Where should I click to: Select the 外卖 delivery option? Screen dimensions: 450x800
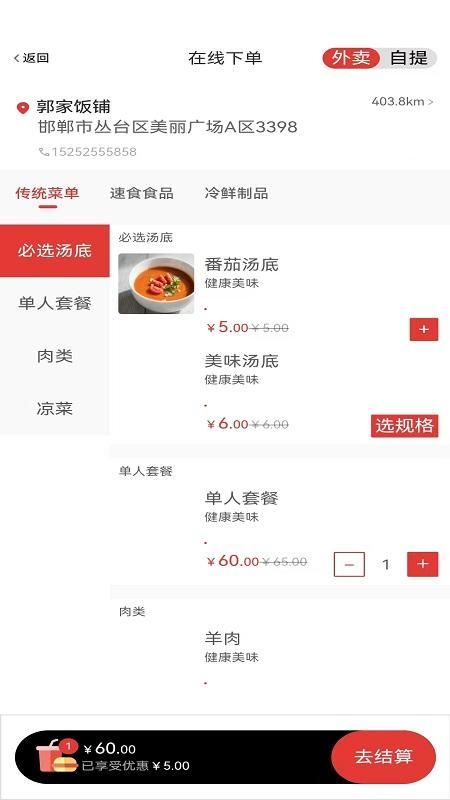pyautogui.click(x=351, y=58)
